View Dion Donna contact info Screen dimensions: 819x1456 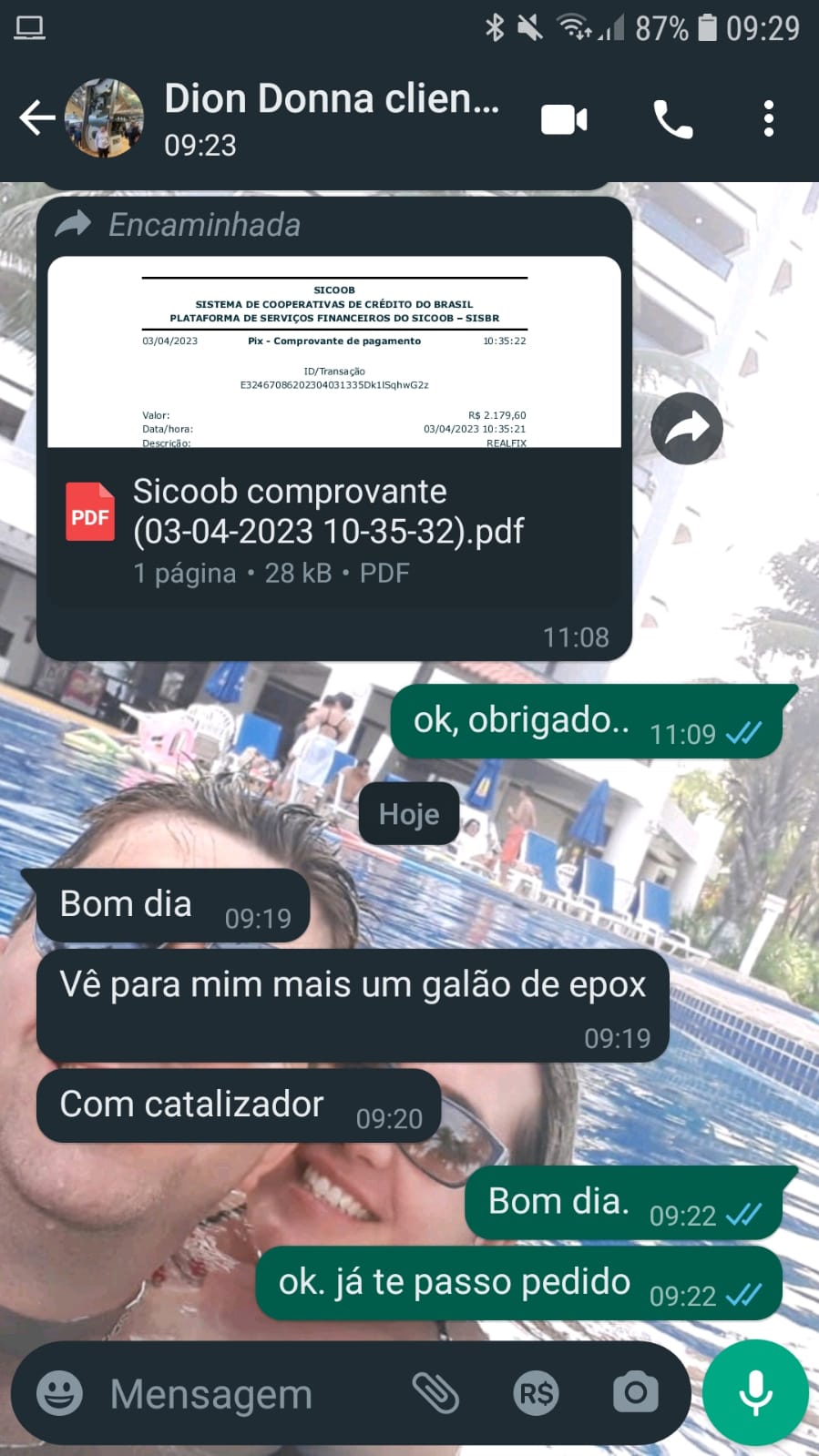333,118
